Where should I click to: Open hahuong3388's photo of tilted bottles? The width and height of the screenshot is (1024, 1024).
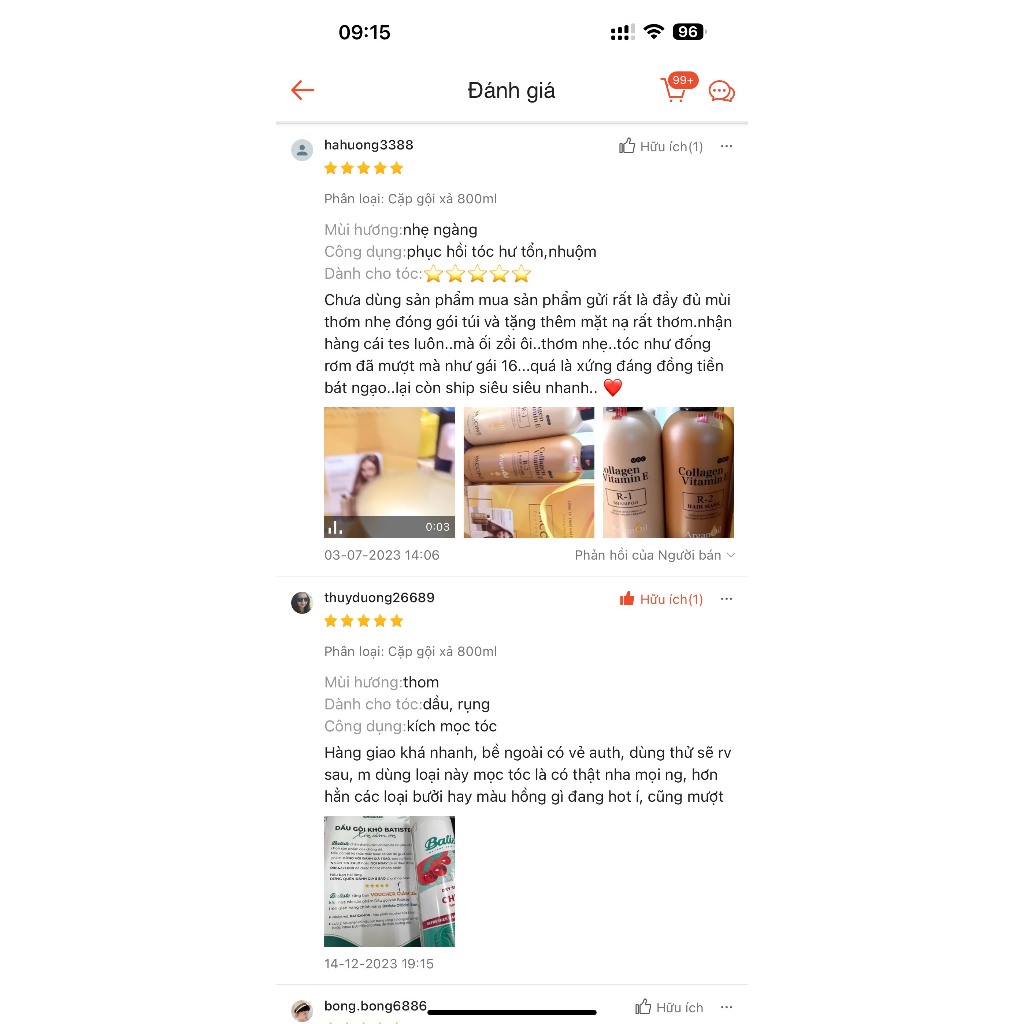click(x=528, y=472)
